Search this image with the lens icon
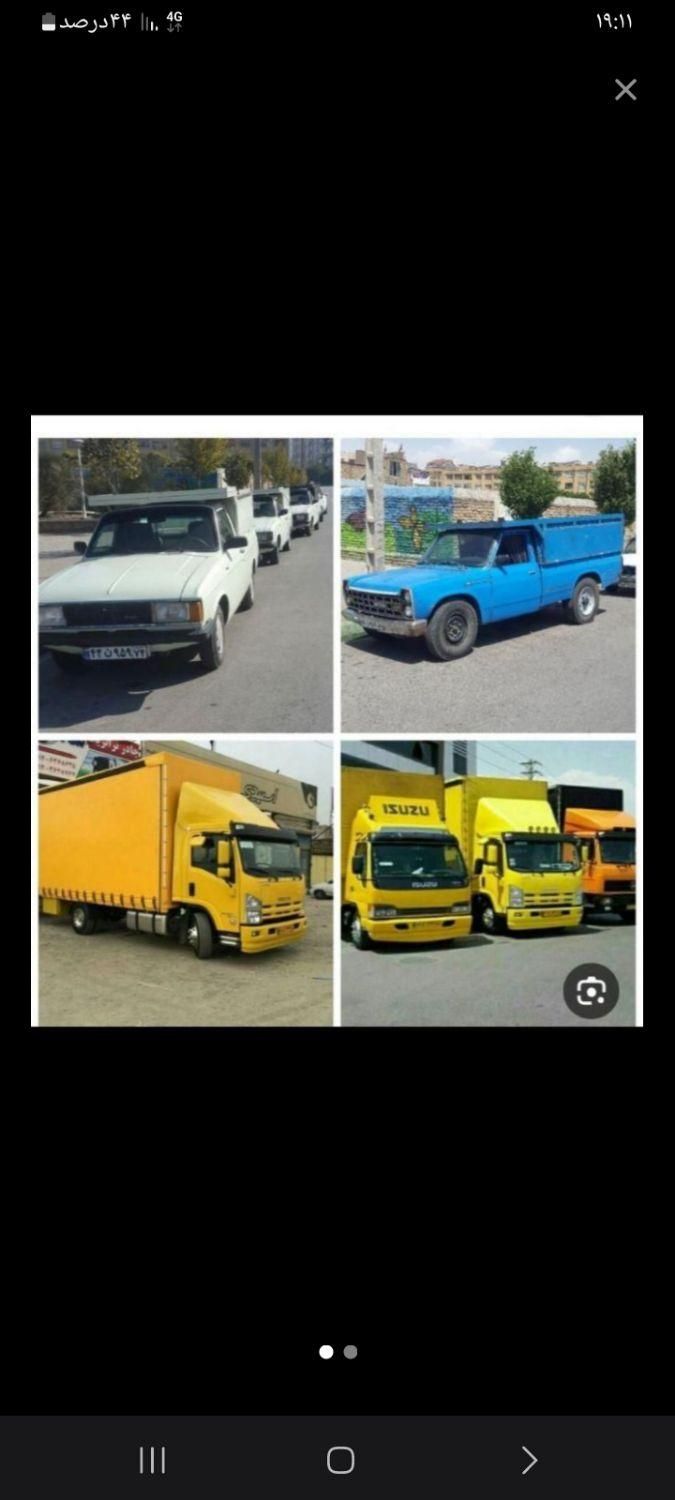The width and height of the screenshot is (675, 1500). point(591,991)
